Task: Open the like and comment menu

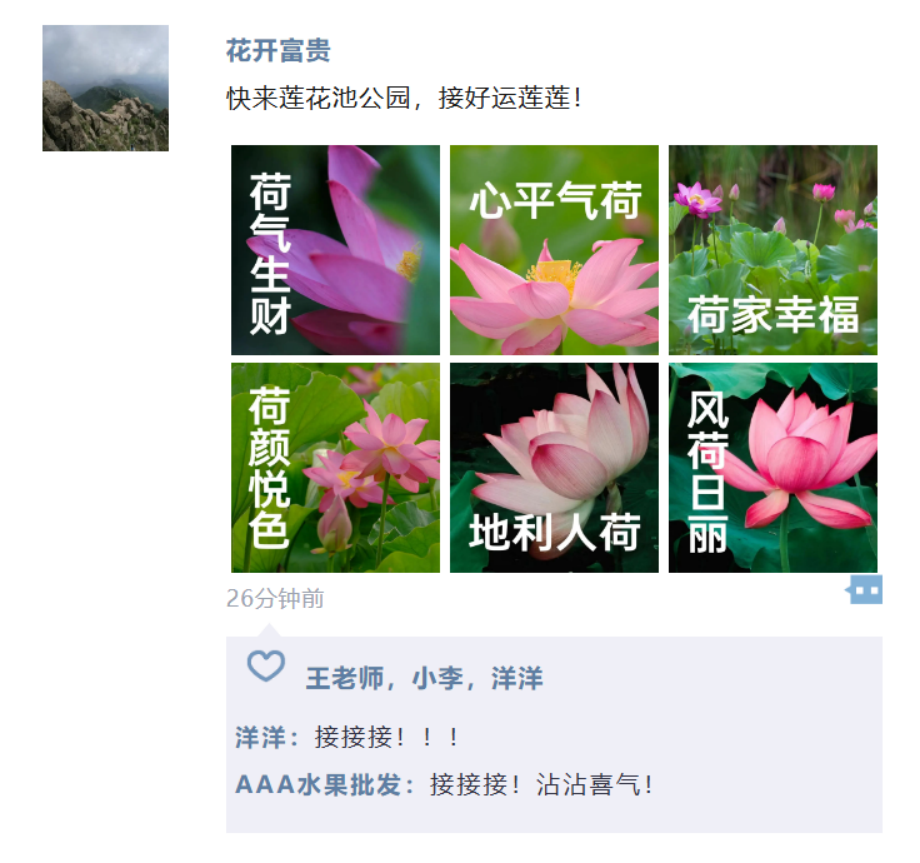Action: (865, 590)
